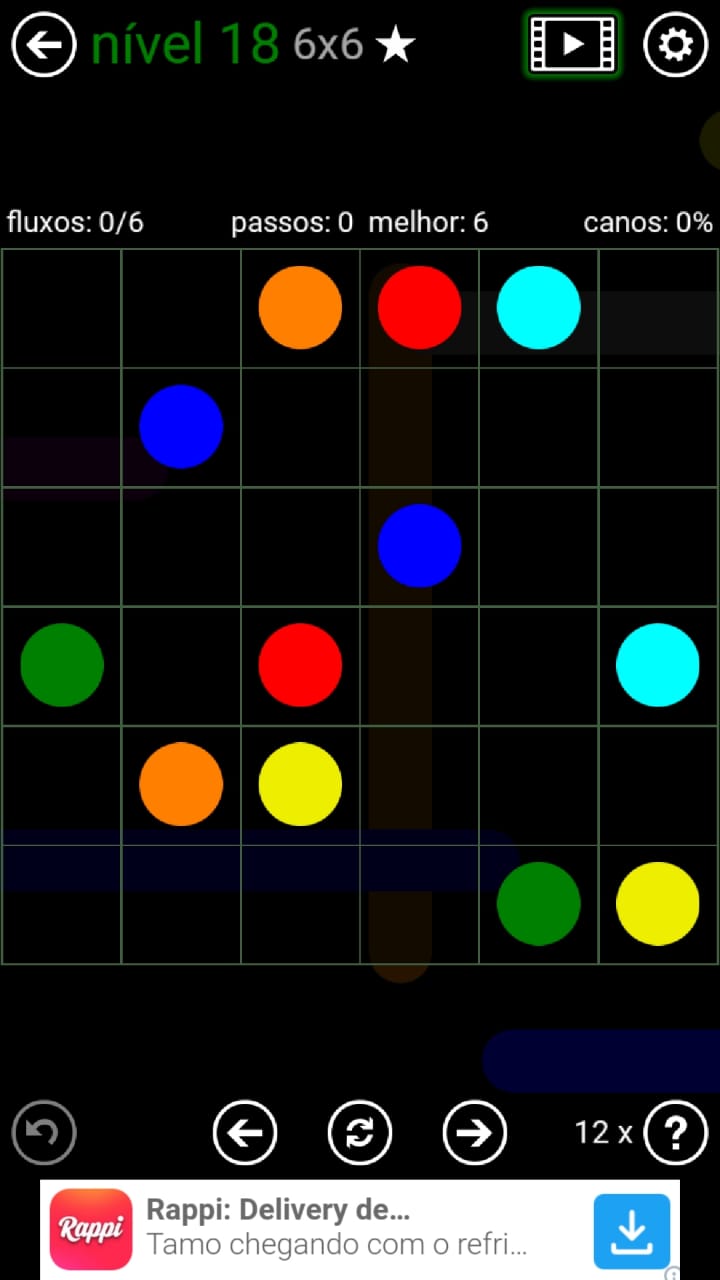
Task: Download Rappi from the ad banner
Action: pyautogui.click(x=631, y=1231)
